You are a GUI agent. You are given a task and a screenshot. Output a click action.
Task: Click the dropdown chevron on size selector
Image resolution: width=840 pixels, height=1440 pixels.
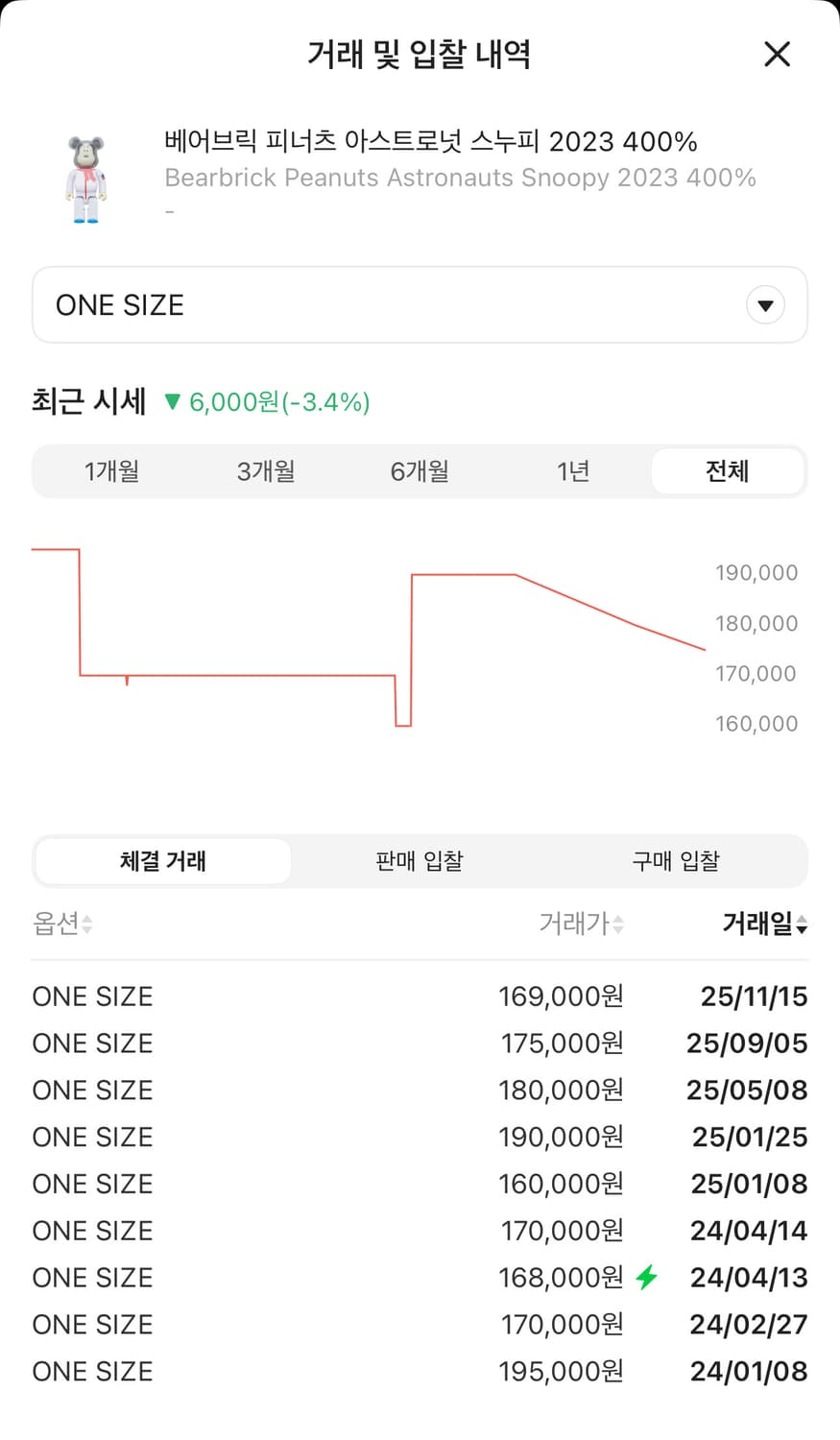point(765,304)
